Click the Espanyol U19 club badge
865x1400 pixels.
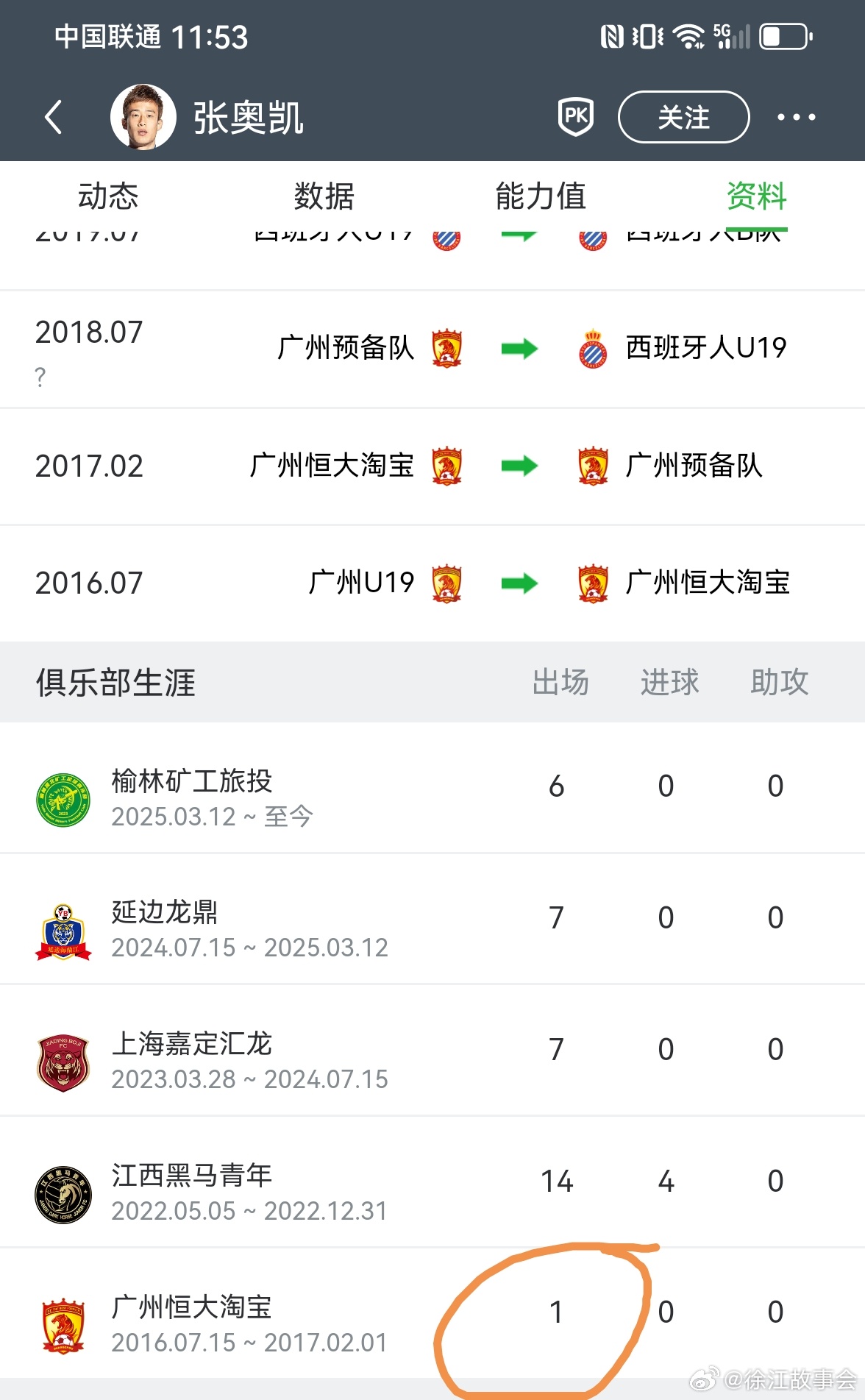click(592, 348)
